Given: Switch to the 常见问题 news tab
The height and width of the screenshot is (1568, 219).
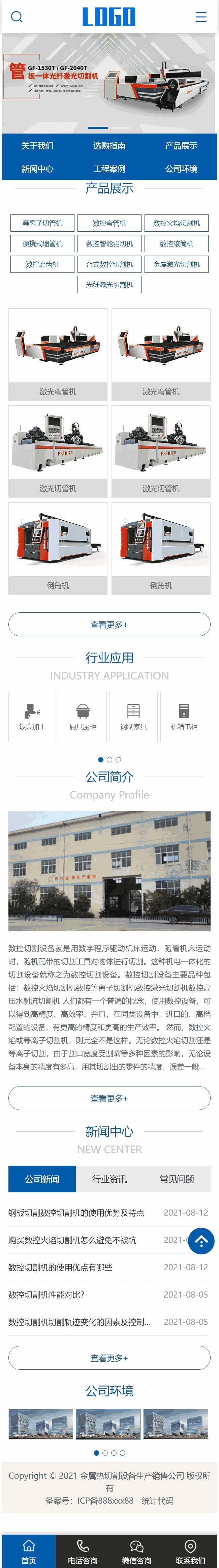Looking at the screenshot, I should click(x=177, y=1179).
